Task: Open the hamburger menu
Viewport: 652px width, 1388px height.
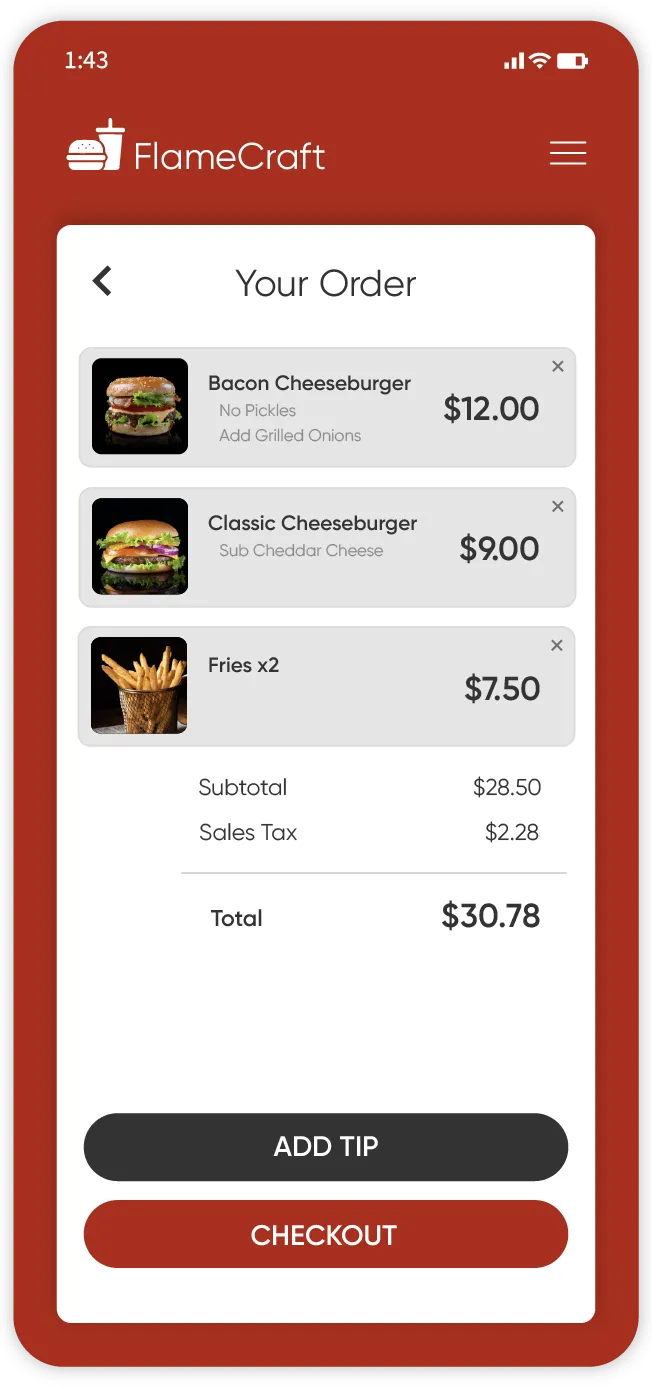Action: tap(567, 153)
